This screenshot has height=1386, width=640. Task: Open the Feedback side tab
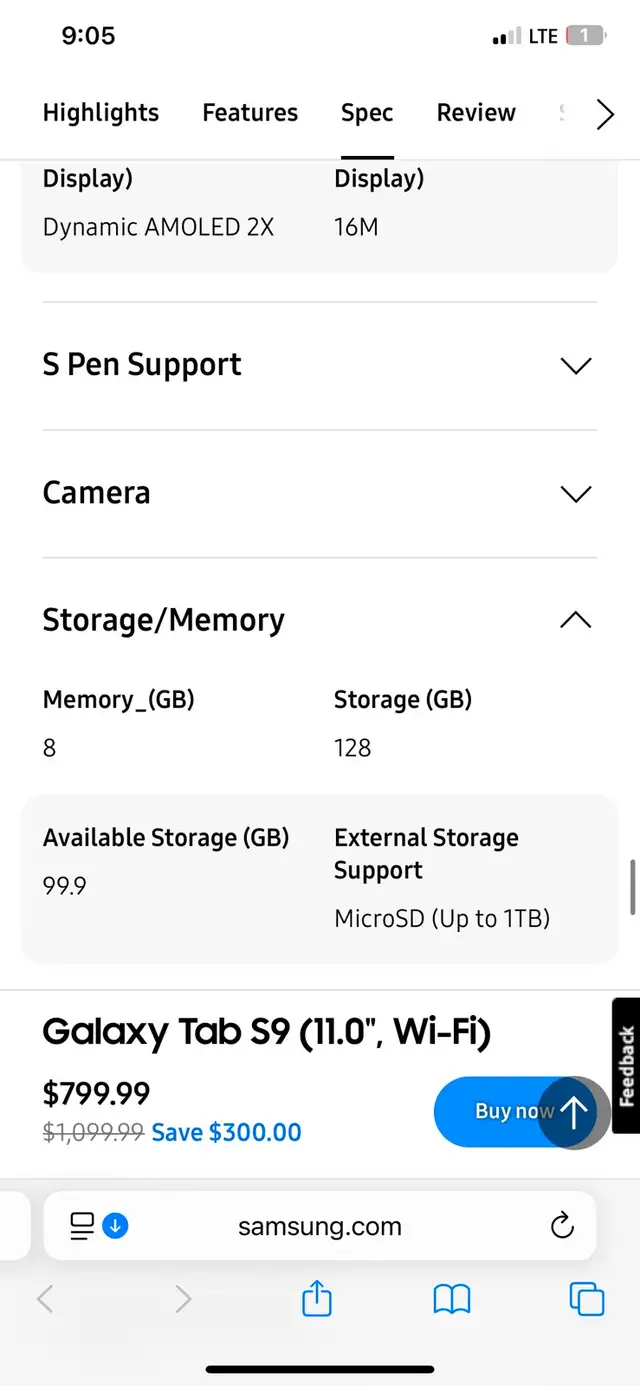(627, 1066)
